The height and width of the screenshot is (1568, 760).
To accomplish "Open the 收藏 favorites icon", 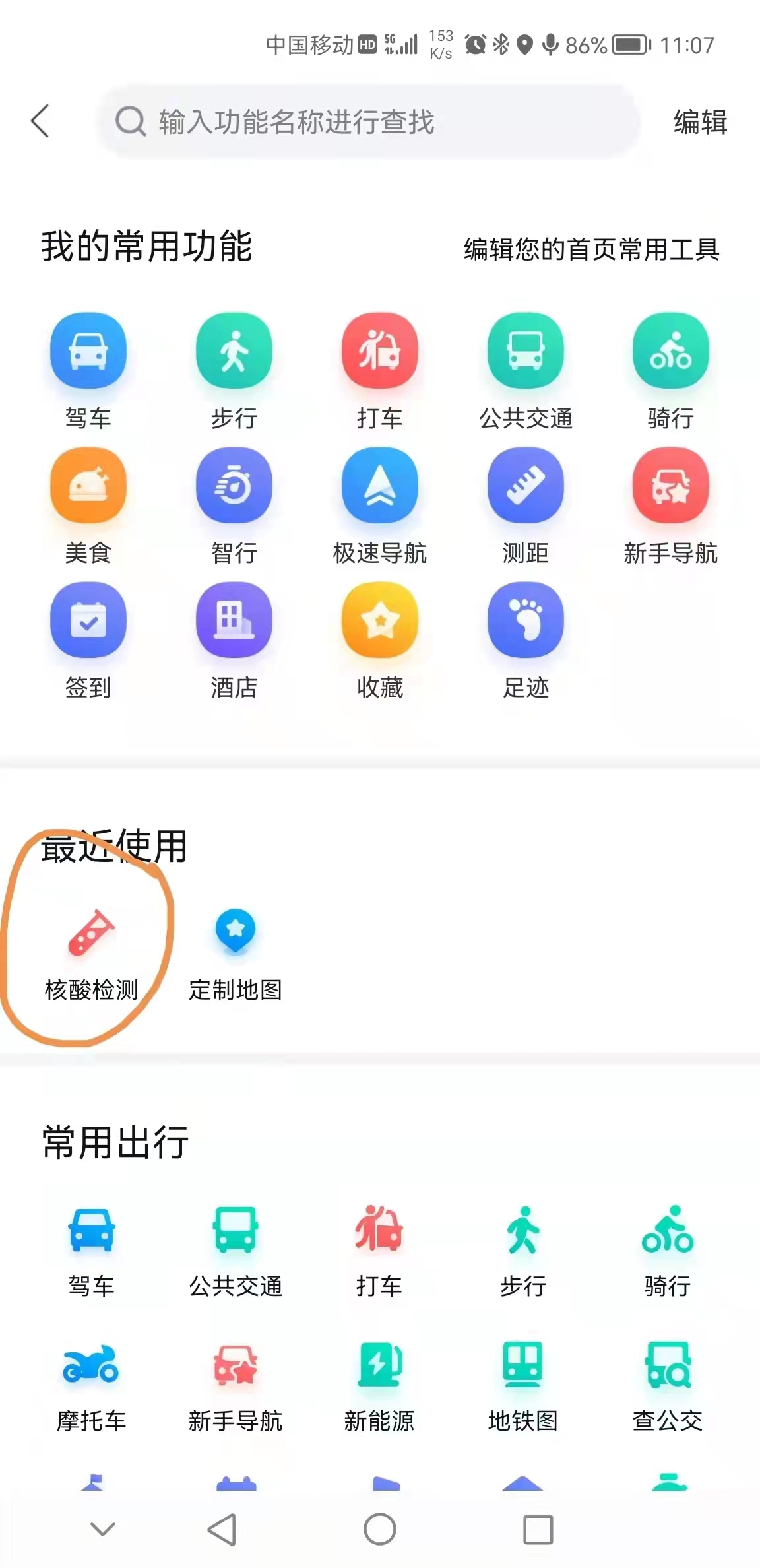I will coord(380,621).
